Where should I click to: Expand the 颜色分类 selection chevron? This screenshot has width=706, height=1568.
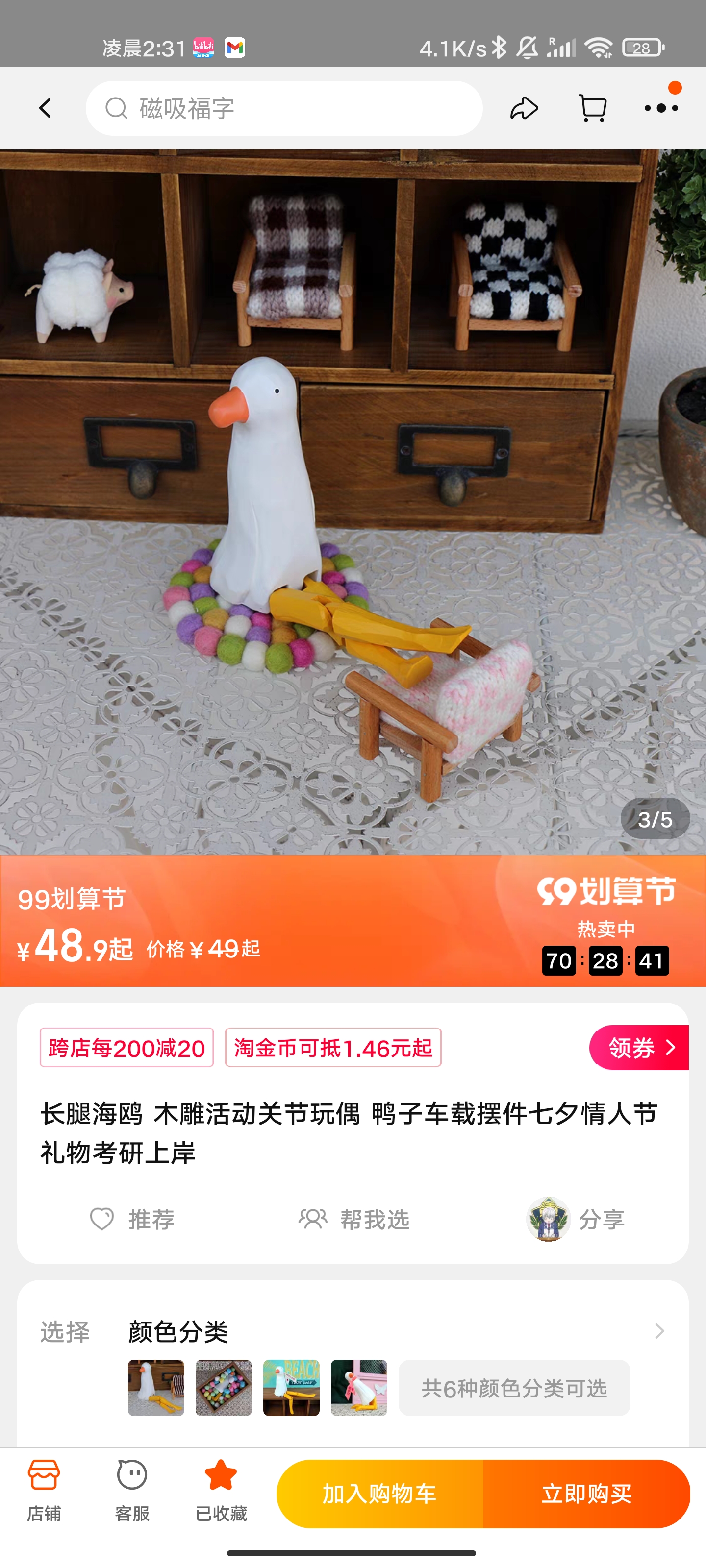[659, 1331]
